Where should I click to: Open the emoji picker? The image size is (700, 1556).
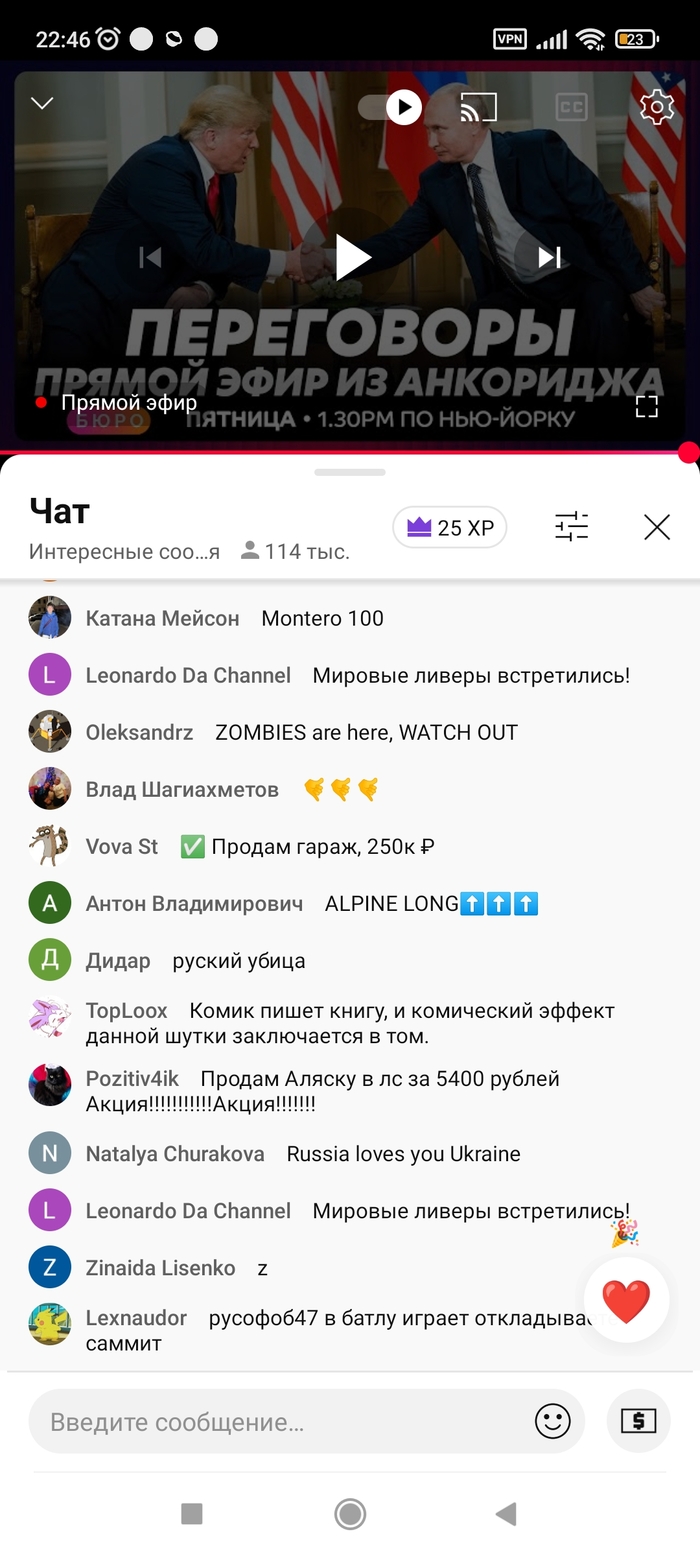552,1421
